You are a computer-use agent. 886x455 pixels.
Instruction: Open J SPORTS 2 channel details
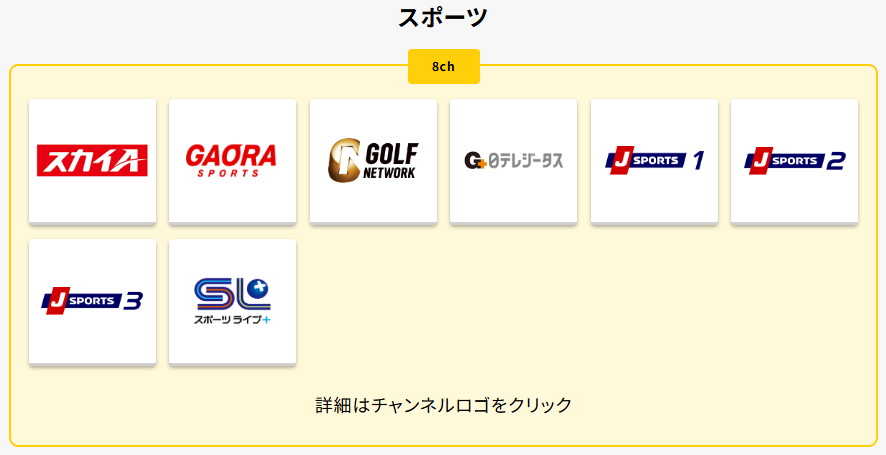pos(794,161)
